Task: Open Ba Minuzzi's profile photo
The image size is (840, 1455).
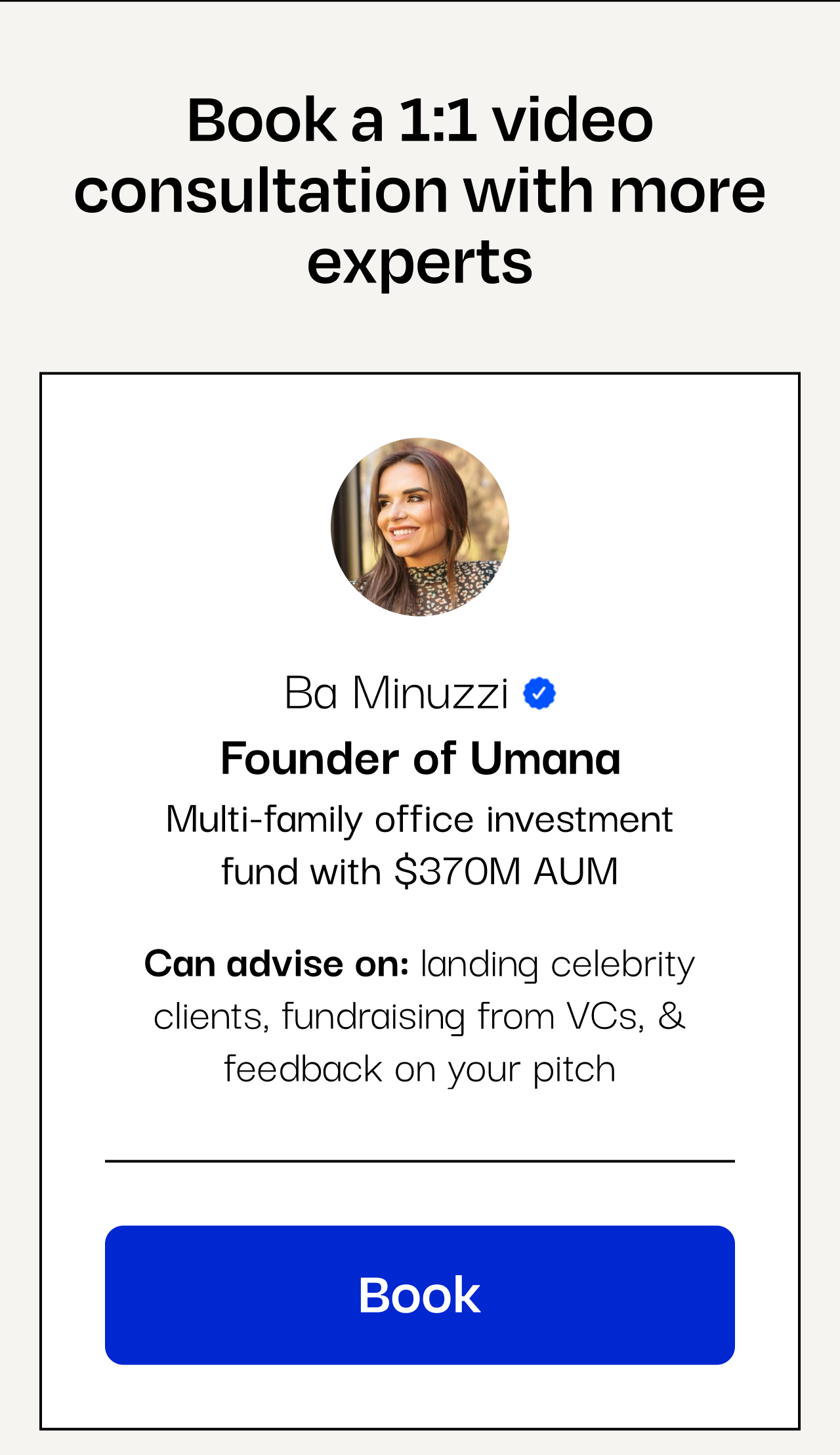Action: 420,527
